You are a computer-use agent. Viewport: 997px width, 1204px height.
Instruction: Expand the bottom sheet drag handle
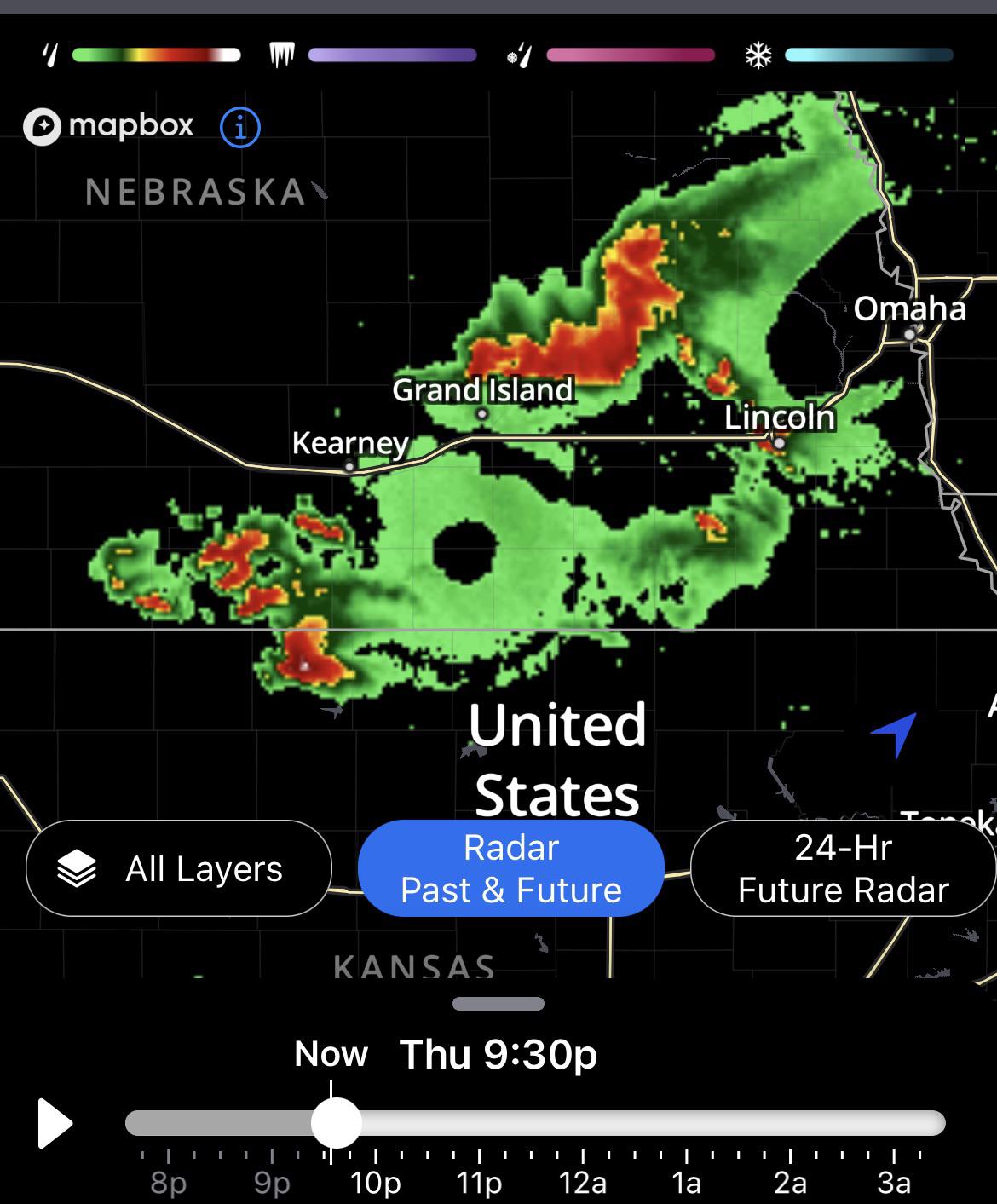click(498, 1004)
